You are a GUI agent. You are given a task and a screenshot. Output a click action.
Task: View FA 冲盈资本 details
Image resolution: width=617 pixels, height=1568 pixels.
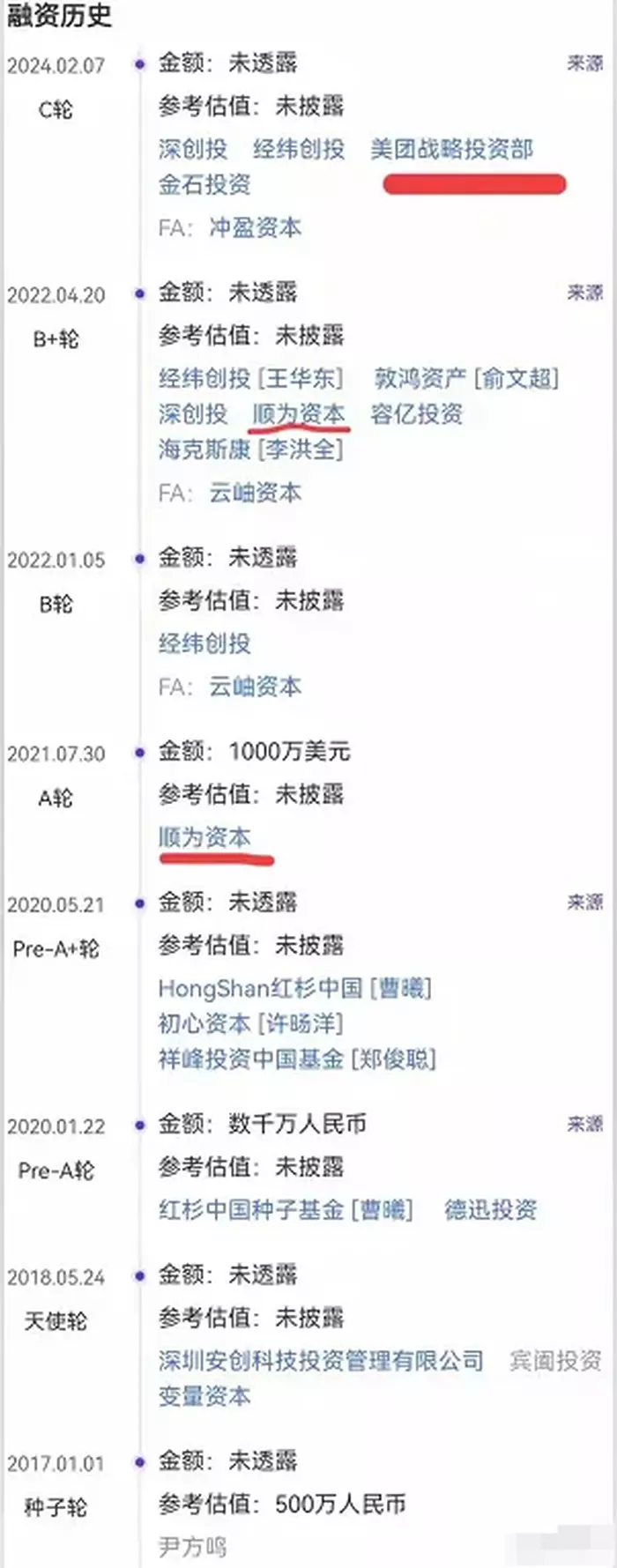(255, 228)
